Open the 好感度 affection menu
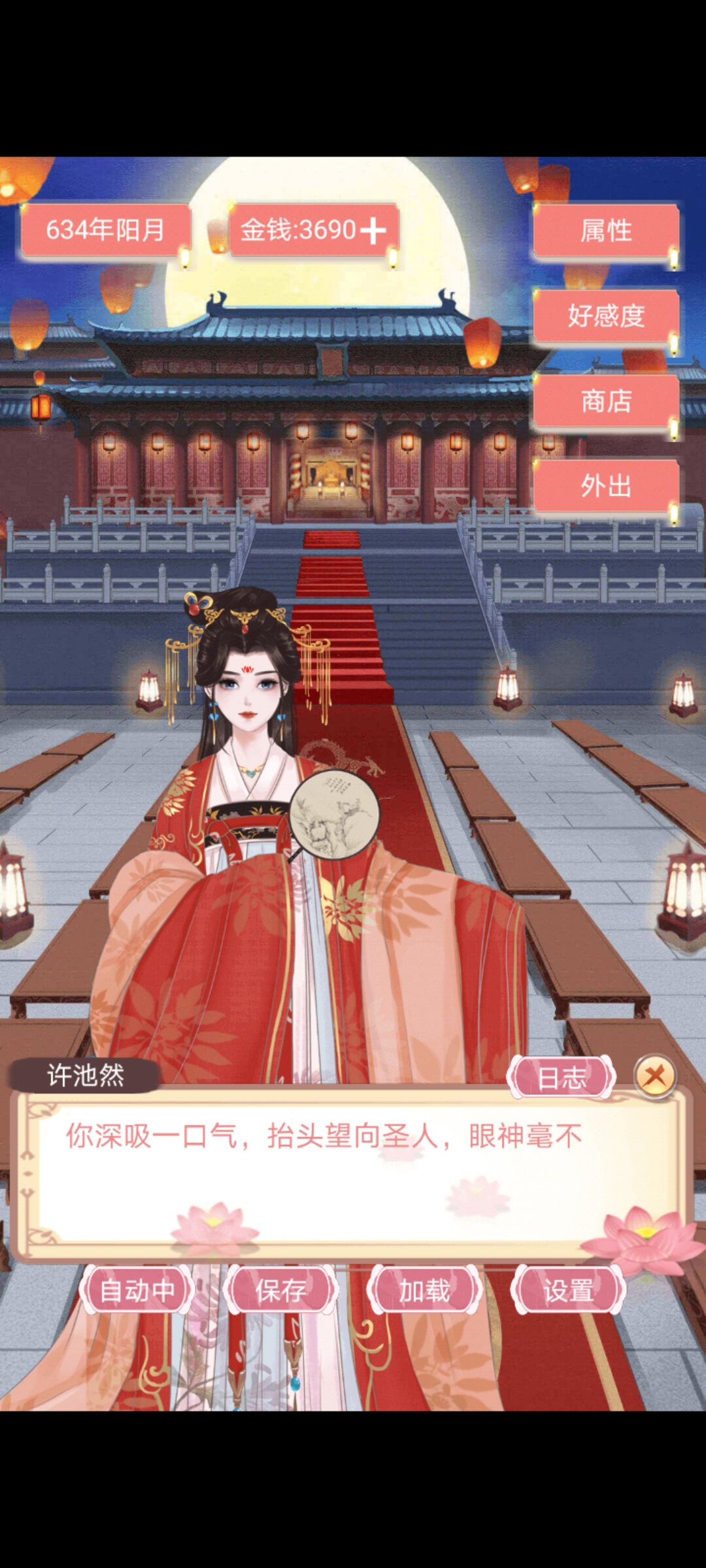Image resolution: width=706 pixels, height=1568 pixels. tap(606, 316)
